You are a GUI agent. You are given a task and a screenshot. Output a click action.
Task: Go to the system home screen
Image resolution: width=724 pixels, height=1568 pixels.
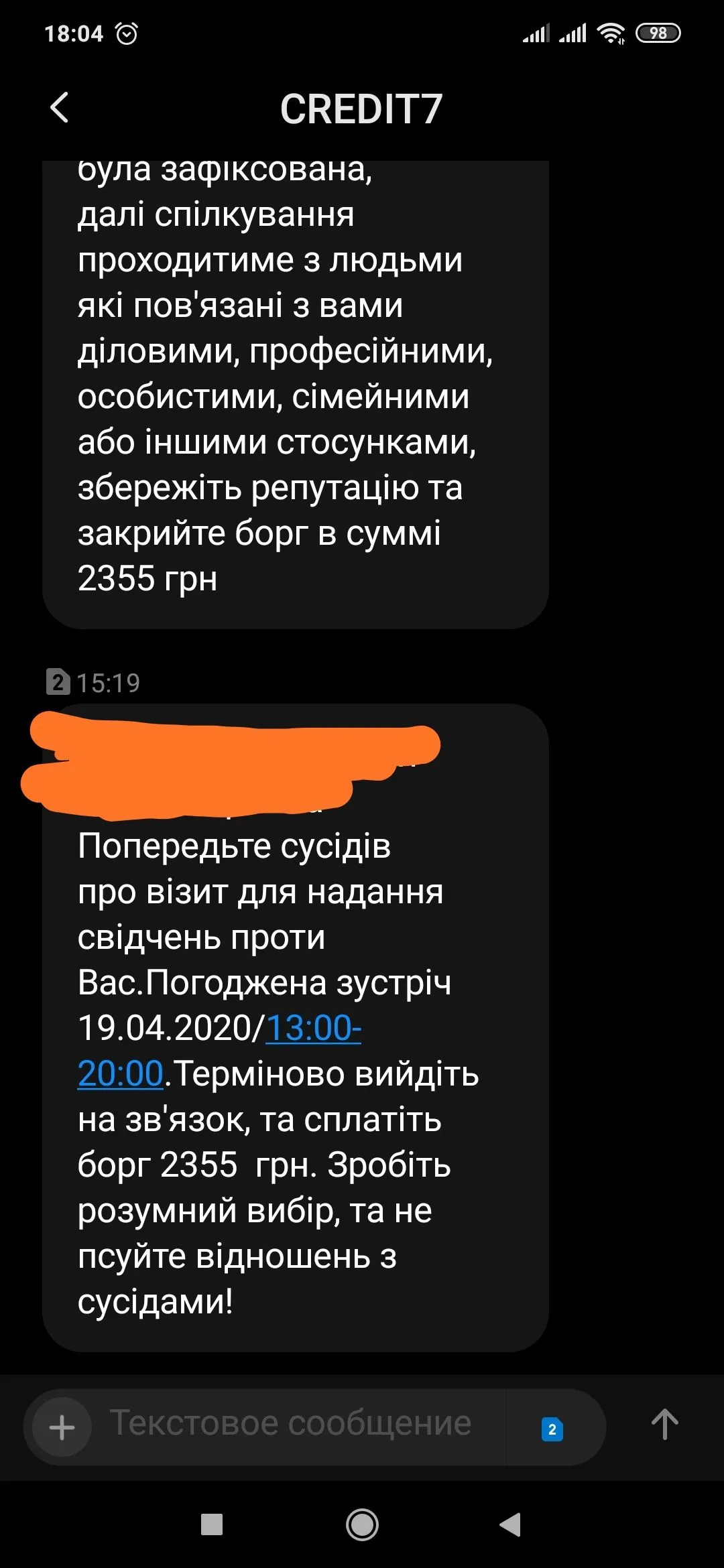coord(362,1524)
